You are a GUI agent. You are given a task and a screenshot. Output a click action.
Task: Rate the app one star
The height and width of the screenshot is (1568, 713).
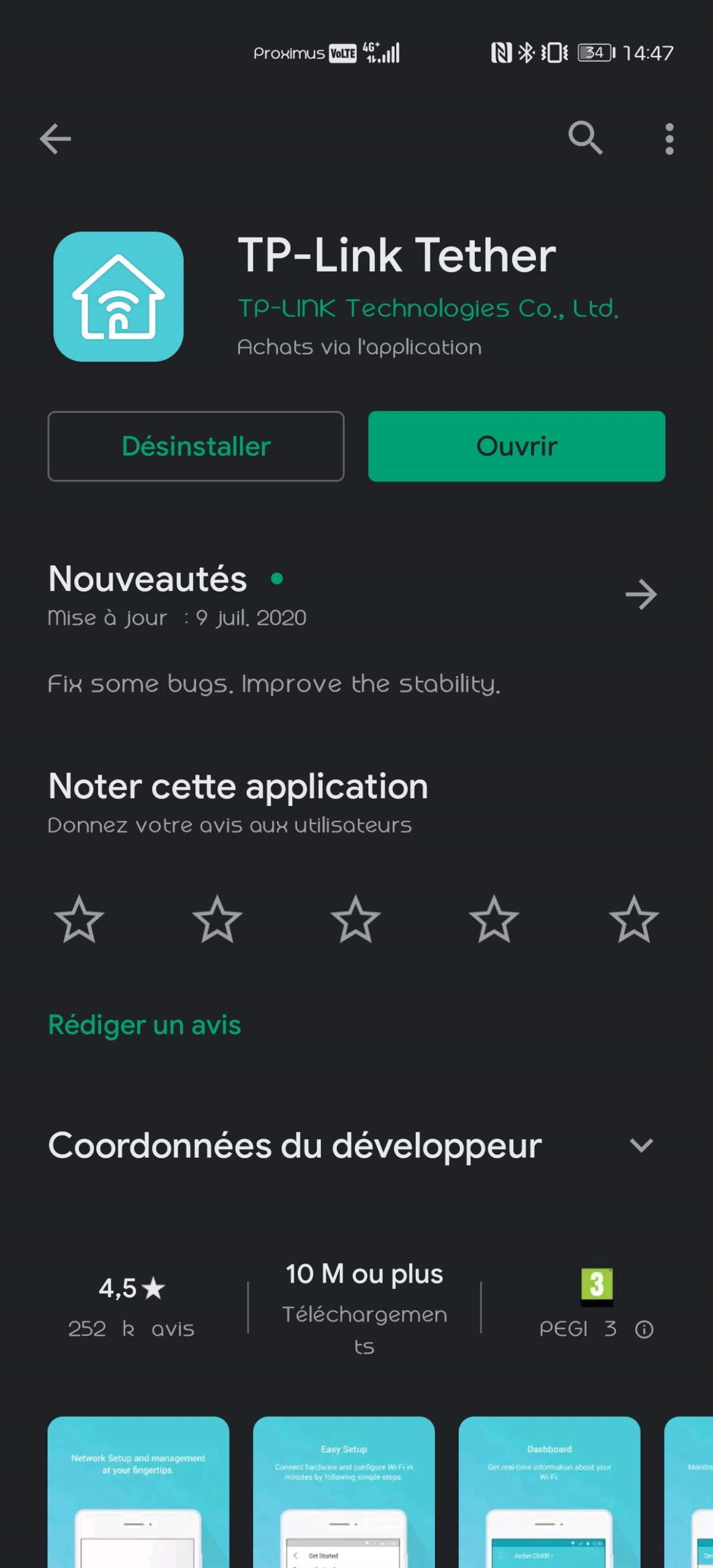click(x=79, y=919)
